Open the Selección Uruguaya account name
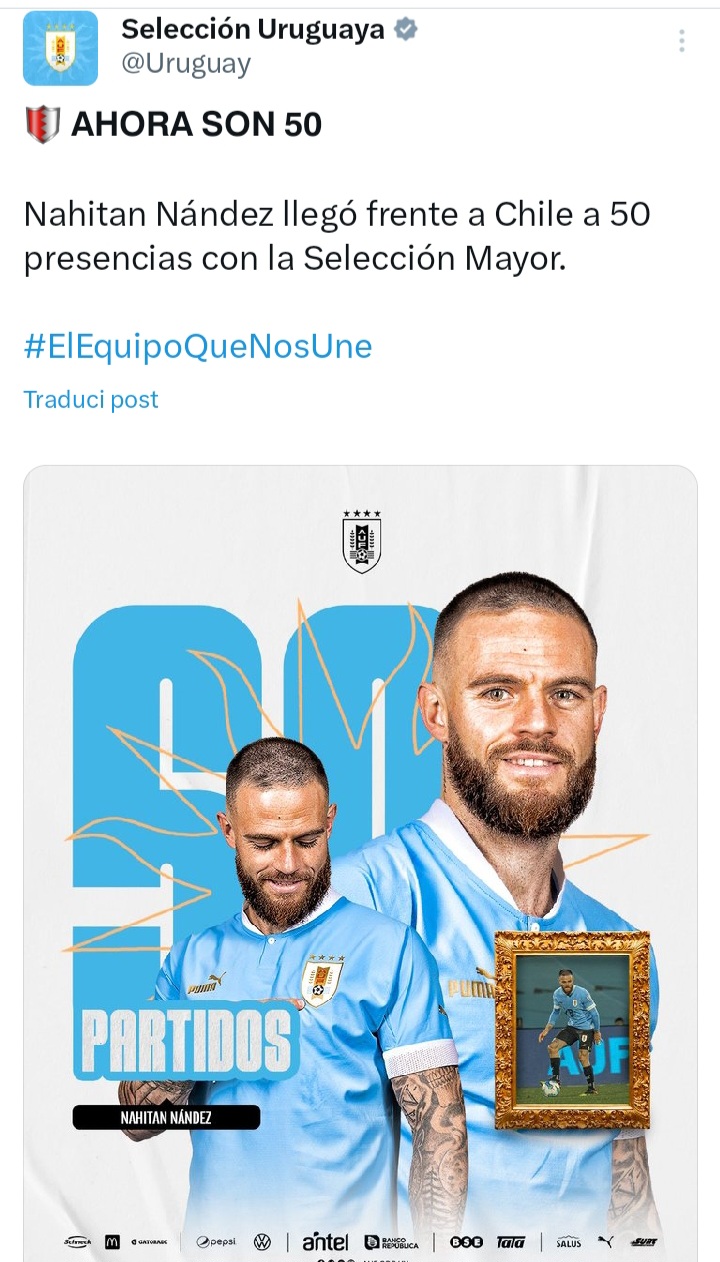The image size is (720, 1262). (253, 30)
